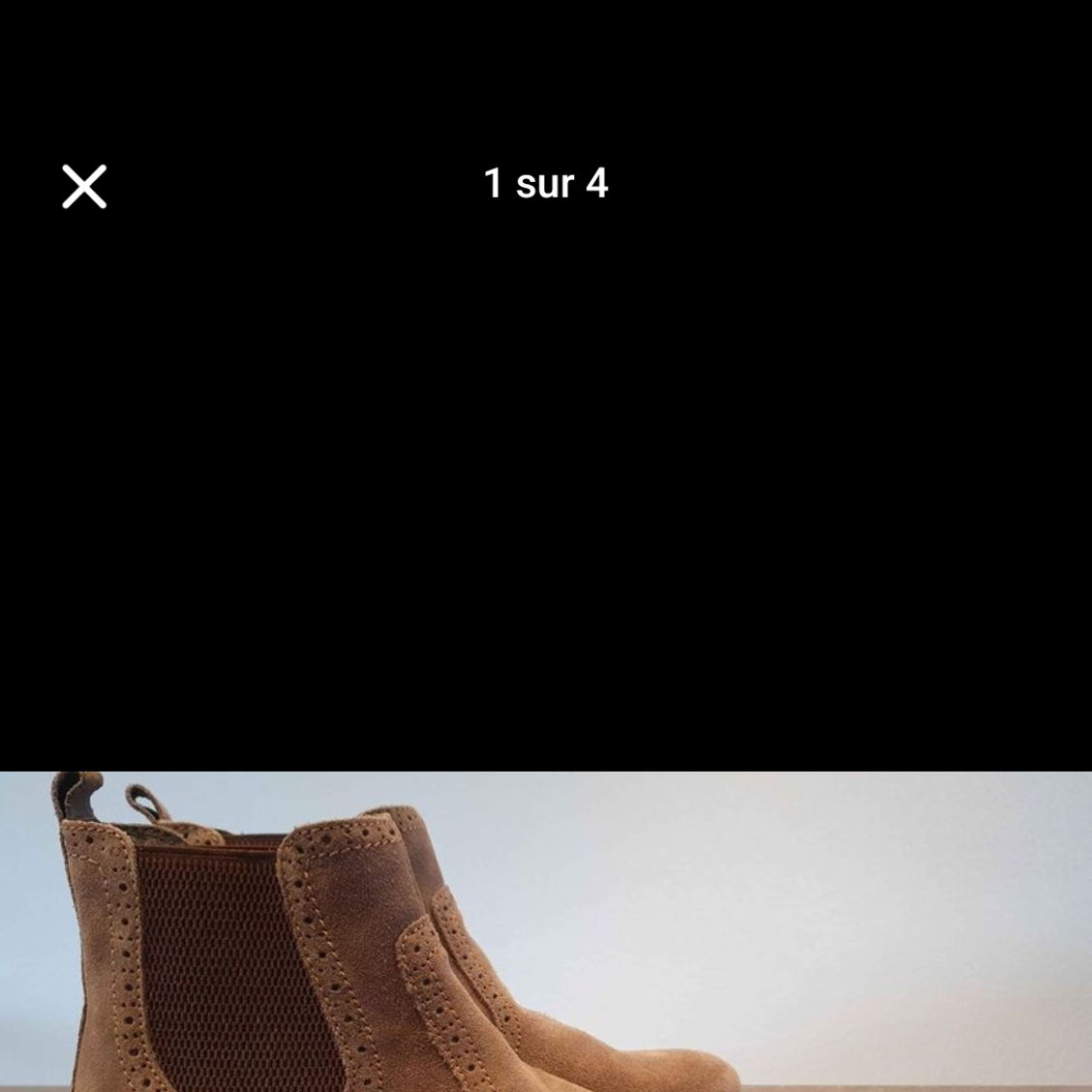
Task: Close the photo viewer
Action: pyautogui.click(x=84, y=186)
